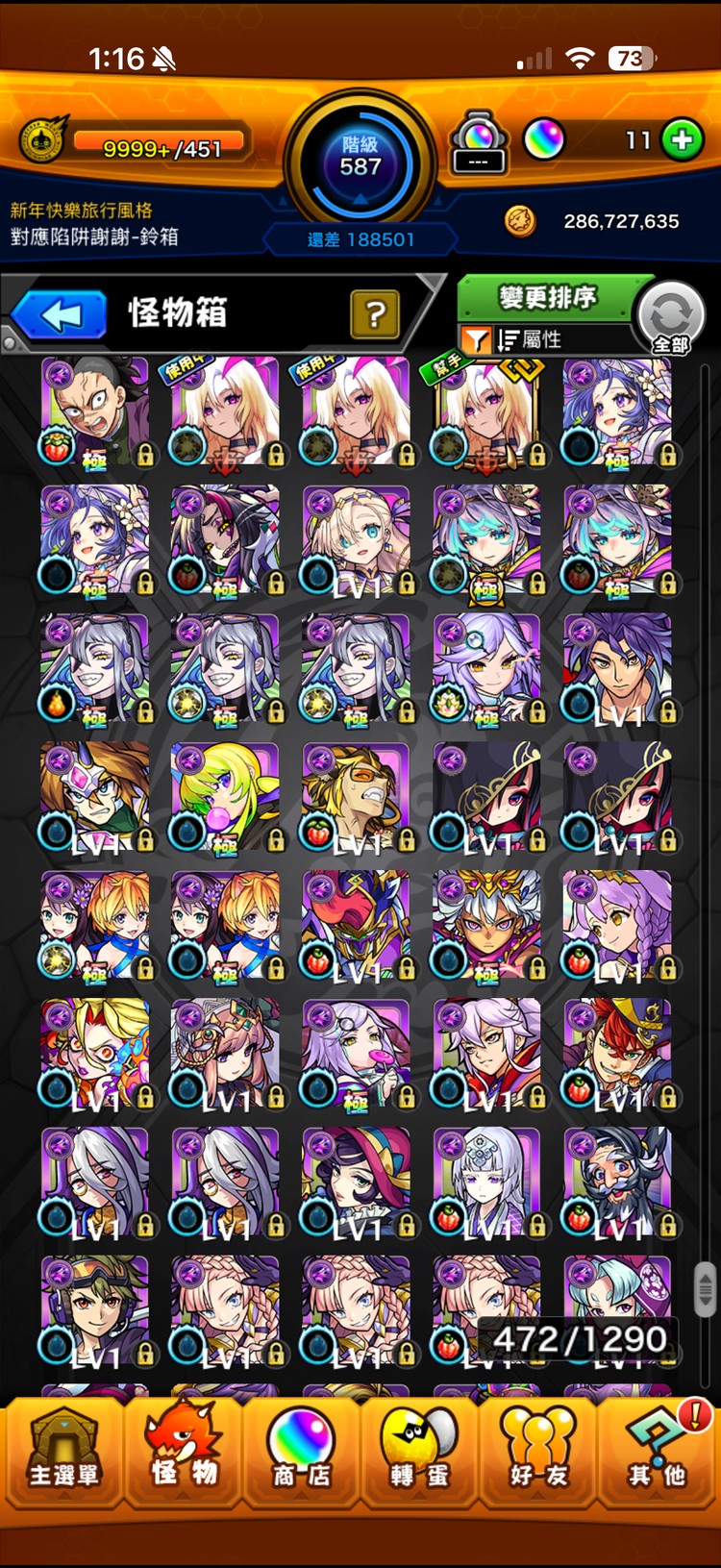This screenshot has width=721, height=1568.
Task: Open the question mark help button
Action: coord(375,313)
